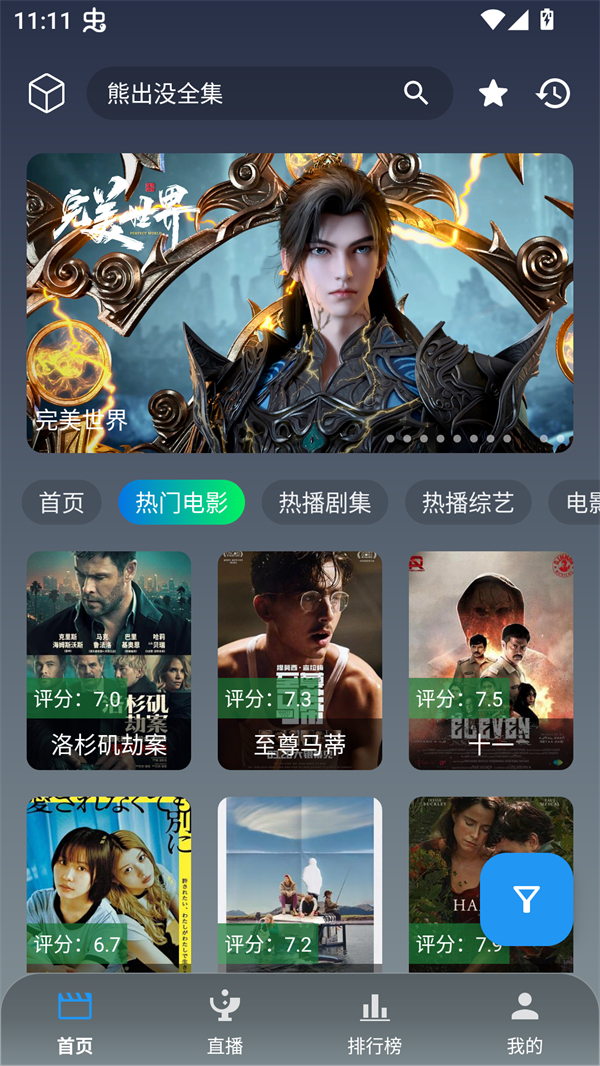Open the 完美世界 banner
The height and width of the screenshot is (1066, 600).
click(x=300, y=302)
